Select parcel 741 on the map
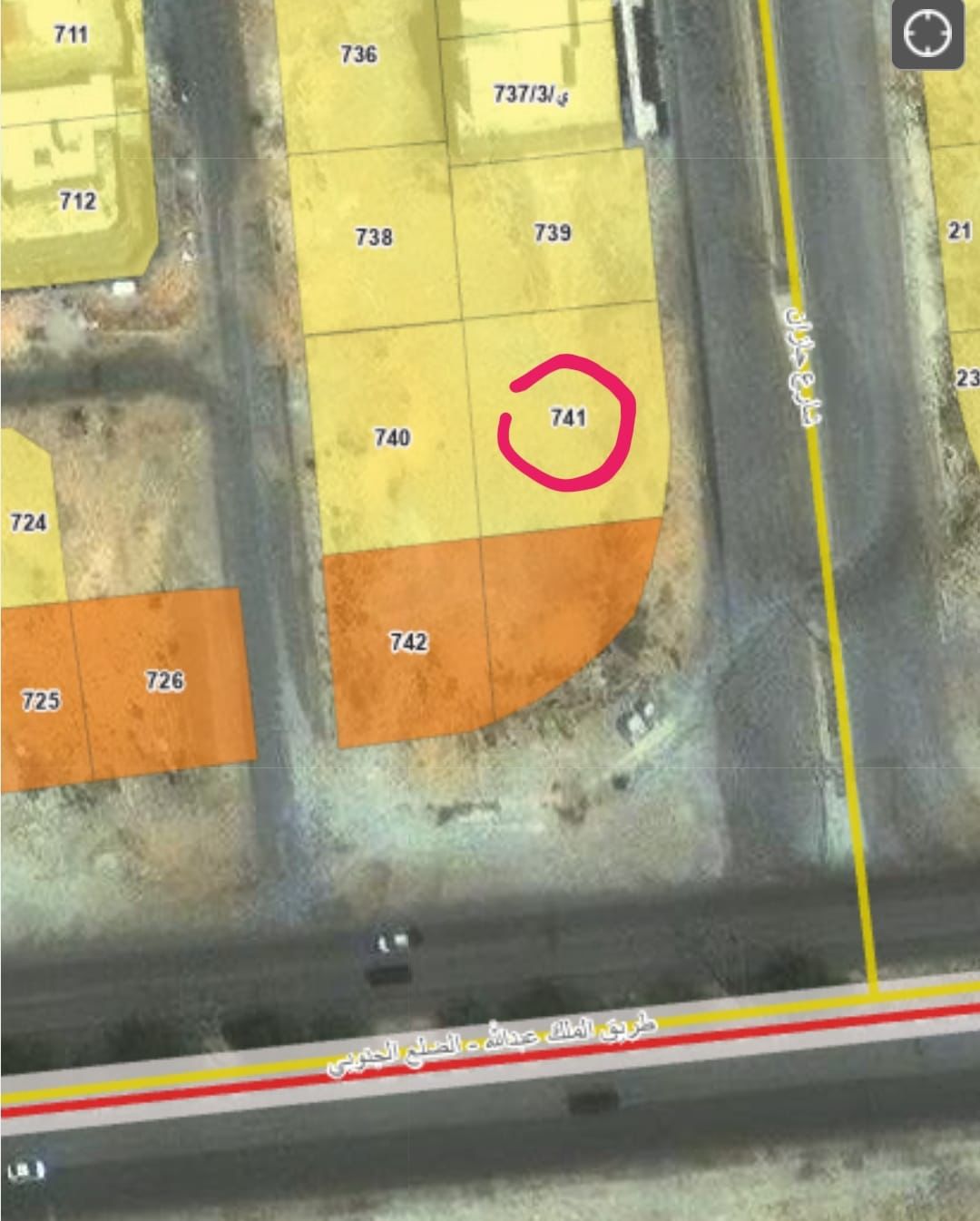This screenshot has height=1221, width=980. 568,418
